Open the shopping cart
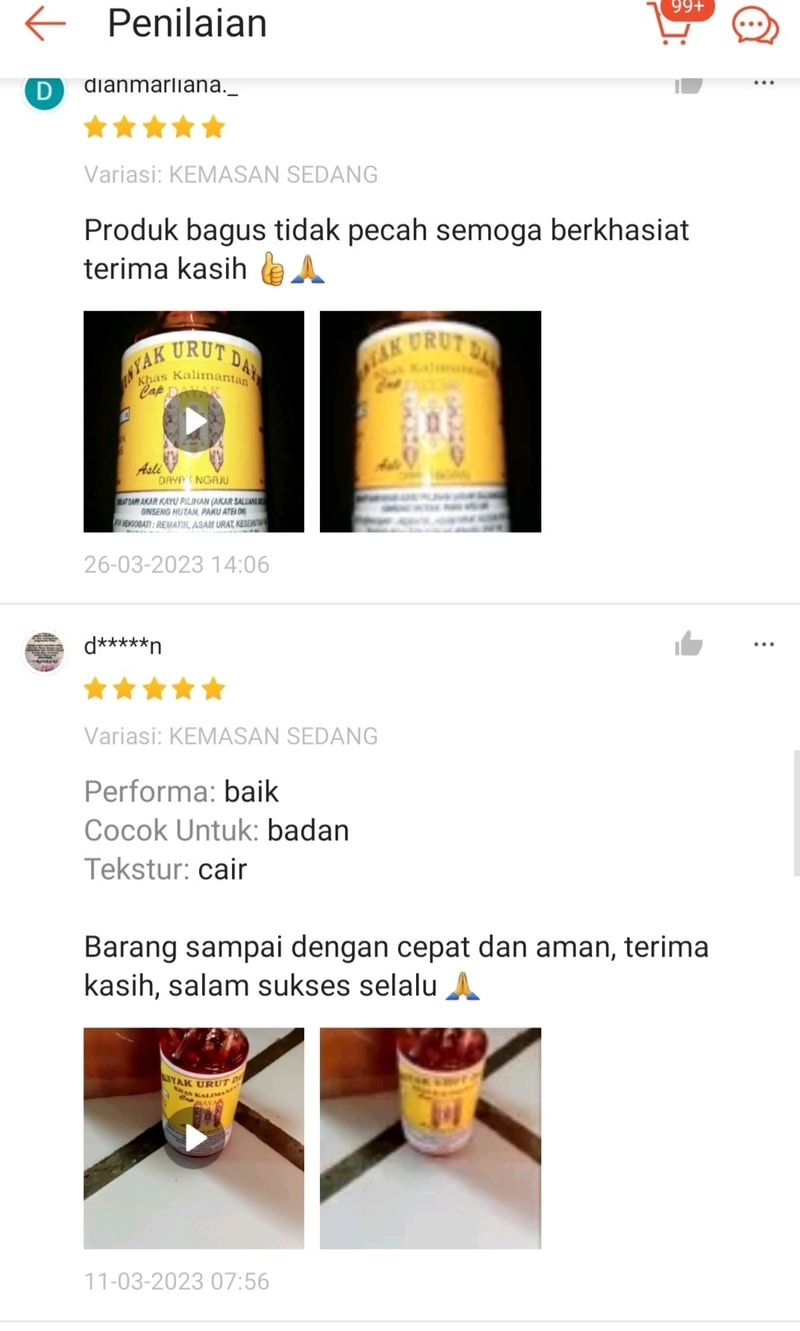This screenshot has width=800, height=1331. (671, 22)
